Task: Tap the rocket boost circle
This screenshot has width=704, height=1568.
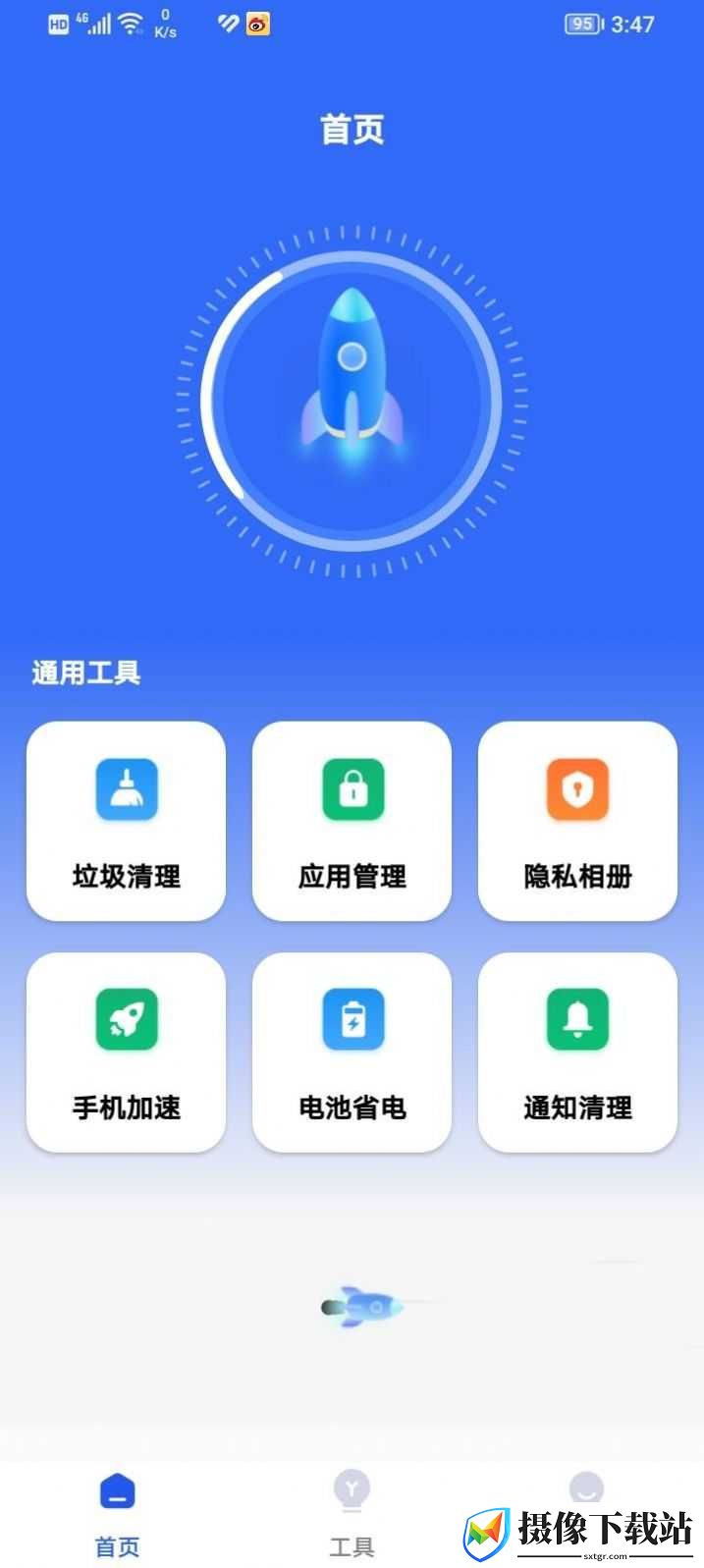Action: click(x=352, y=401)
